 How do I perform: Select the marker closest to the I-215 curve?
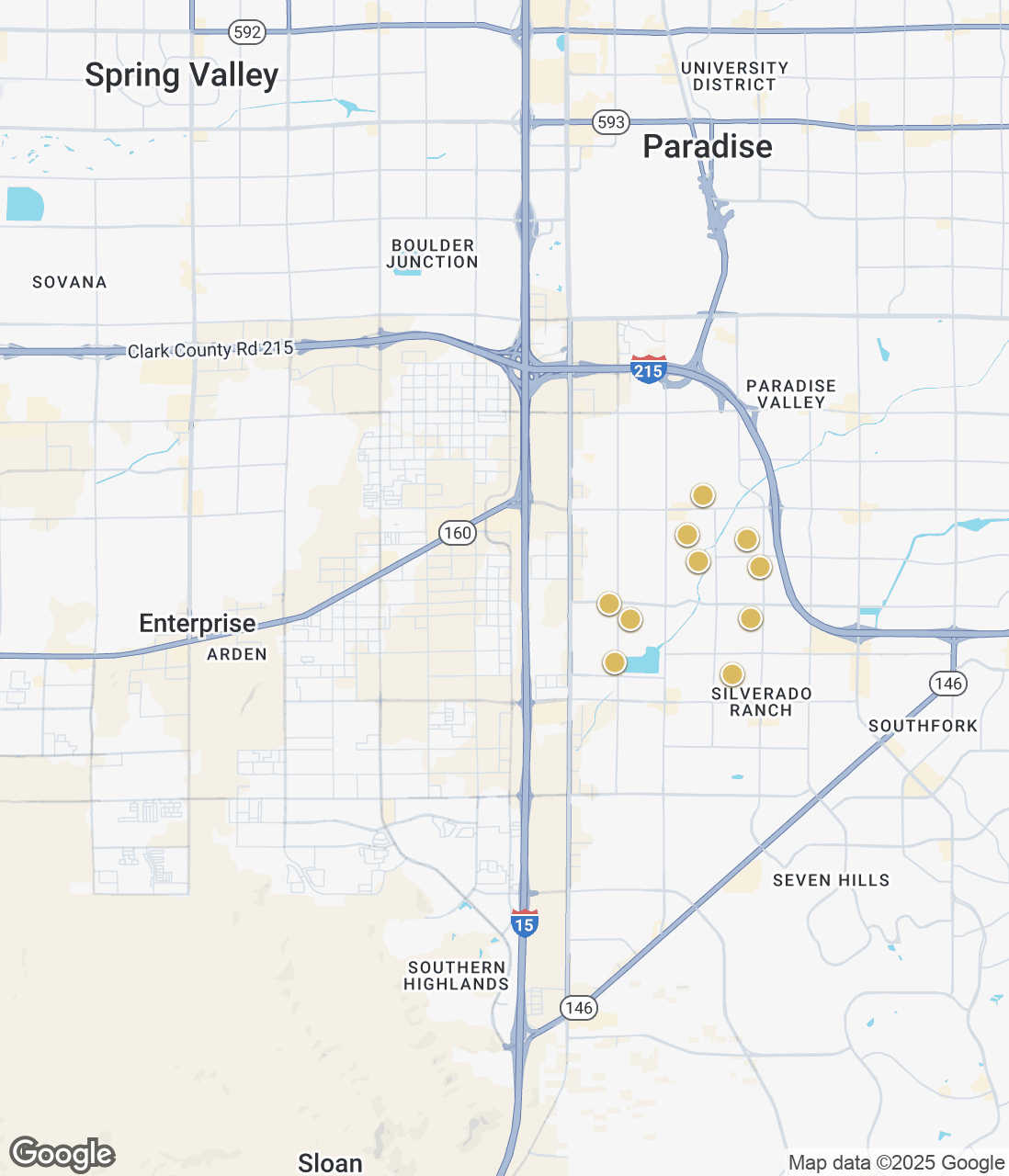click(x=759, y=567)
